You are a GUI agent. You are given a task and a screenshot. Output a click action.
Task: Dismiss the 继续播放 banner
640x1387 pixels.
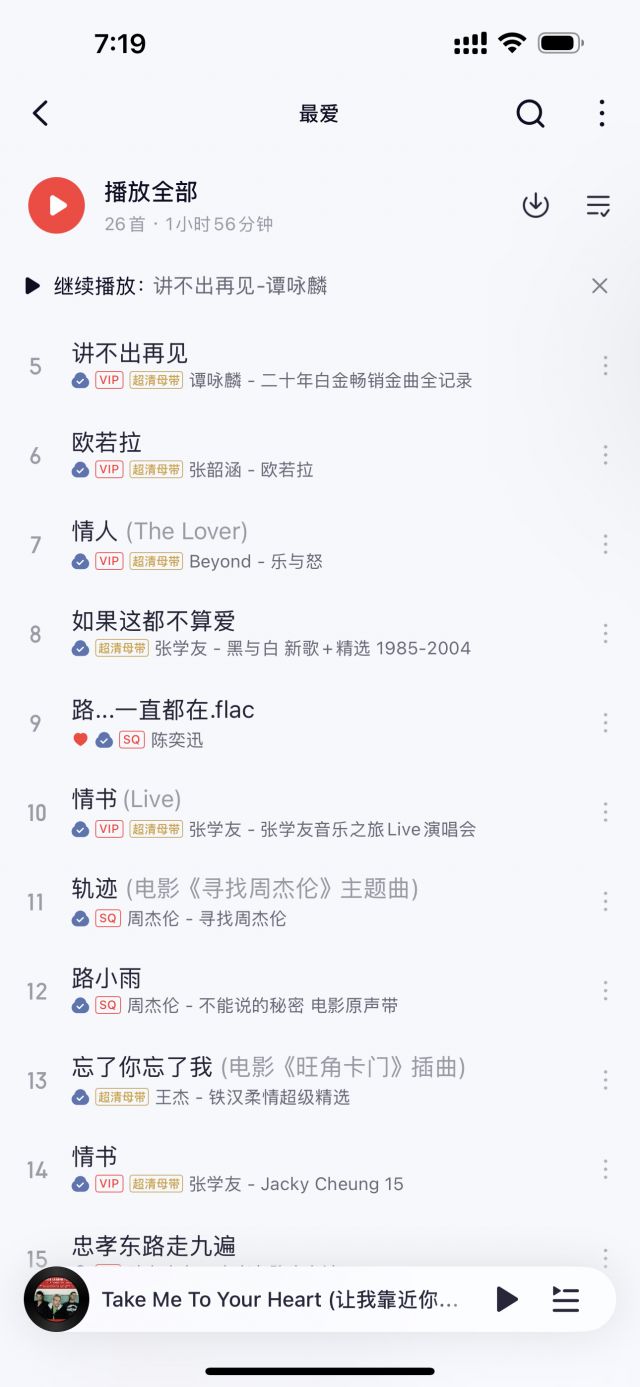coord(599,286)
